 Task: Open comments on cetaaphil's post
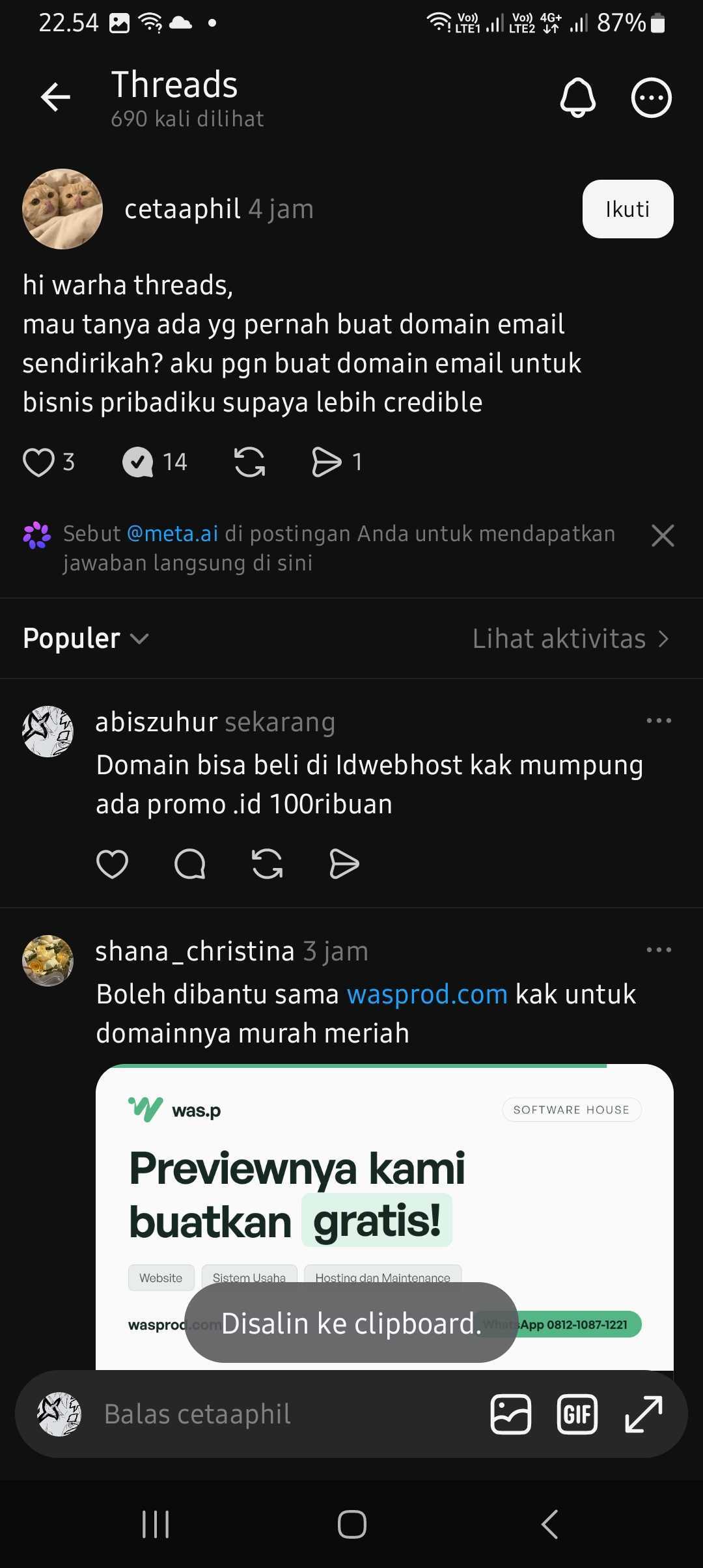137,462
